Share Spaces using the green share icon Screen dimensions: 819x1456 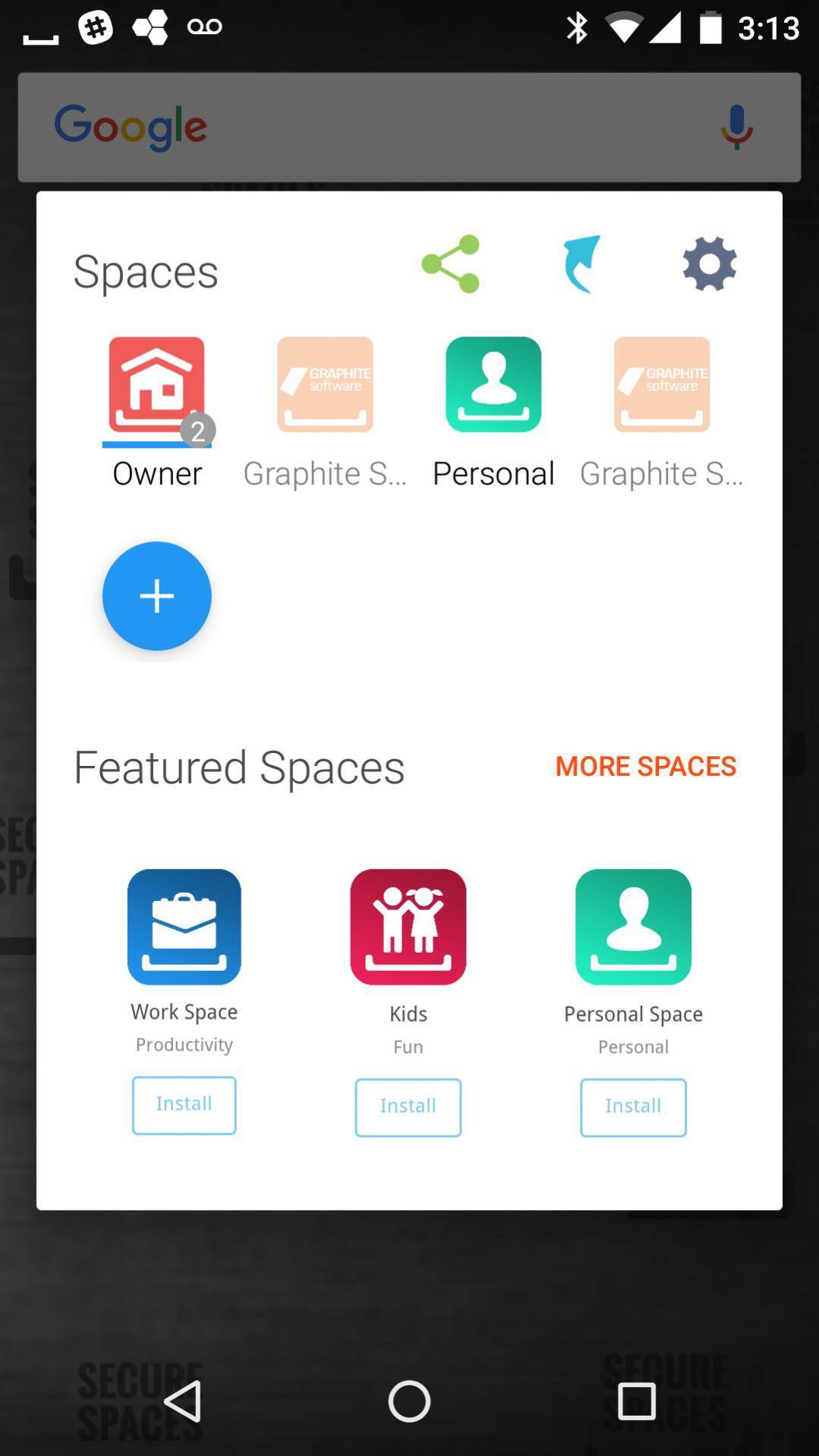tap(451, 264)
